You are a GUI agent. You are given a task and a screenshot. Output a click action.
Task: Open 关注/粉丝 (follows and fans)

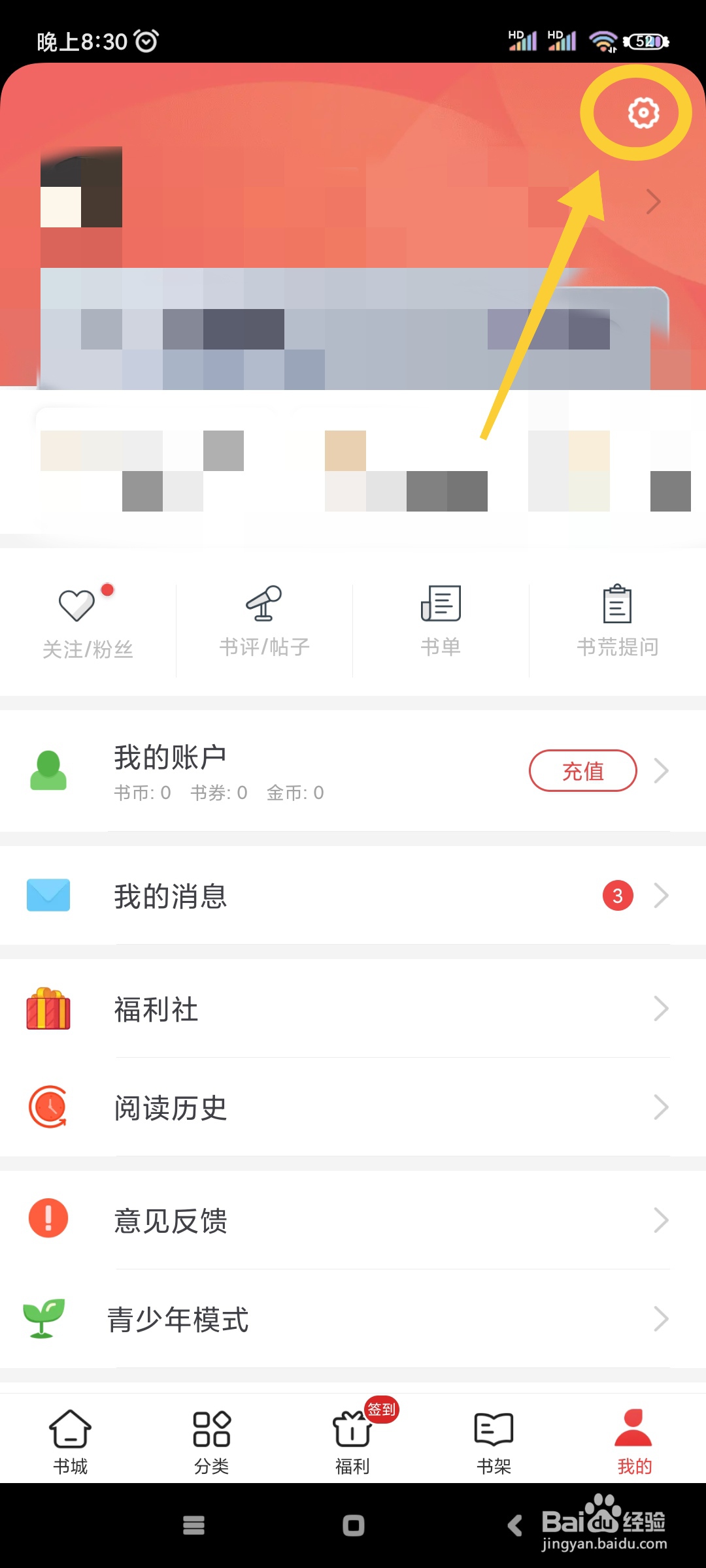click(88, 622)
